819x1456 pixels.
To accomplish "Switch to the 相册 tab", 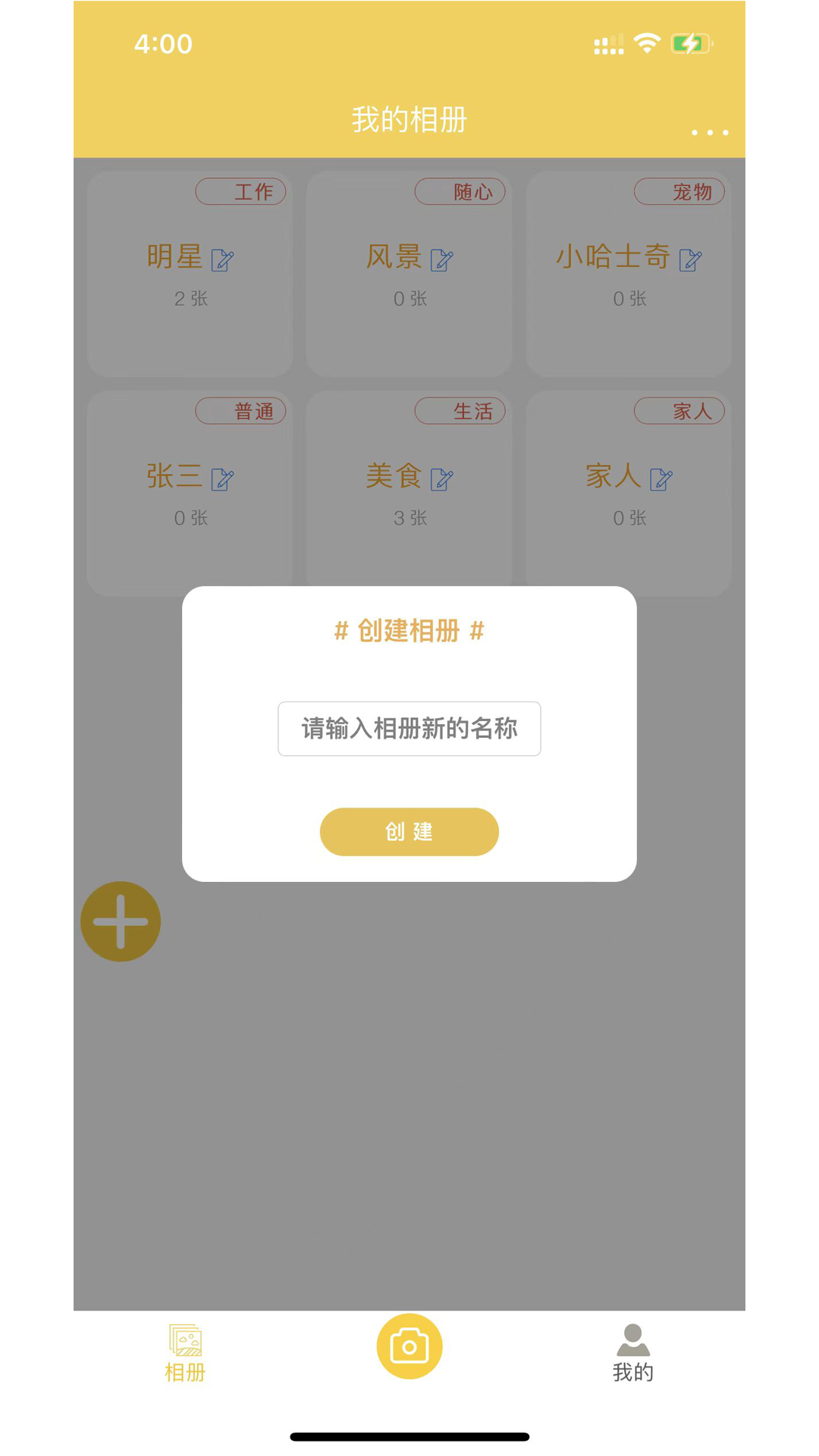I will click(185, 1354).
